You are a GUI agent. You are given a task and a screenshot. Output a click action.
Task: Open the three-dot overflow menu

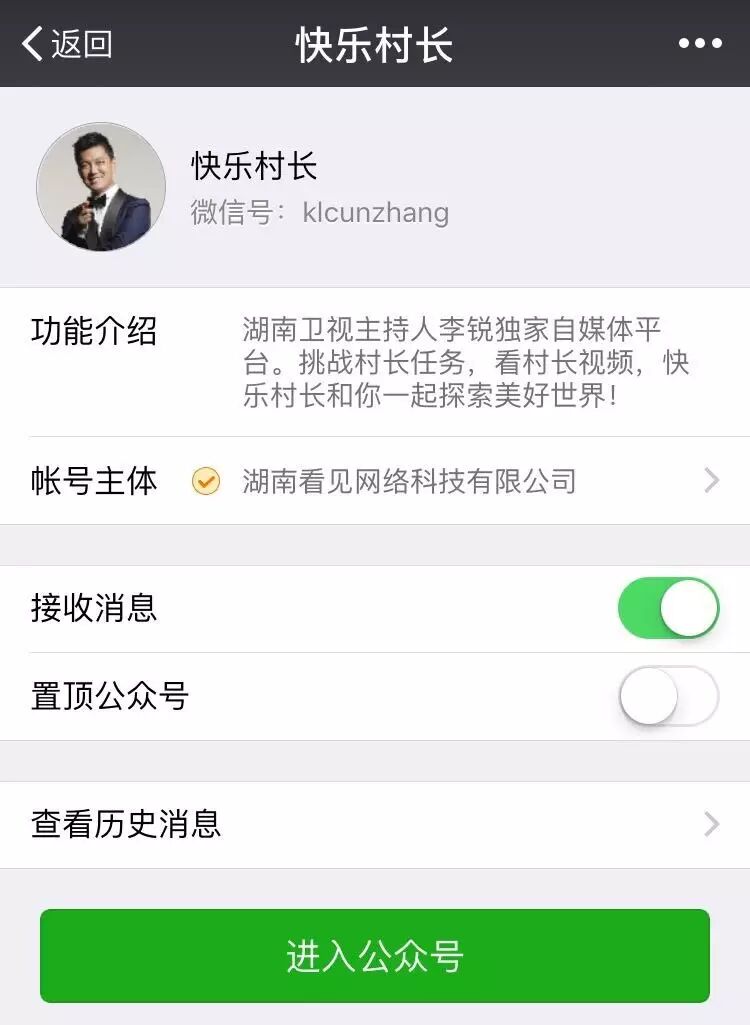700,44
